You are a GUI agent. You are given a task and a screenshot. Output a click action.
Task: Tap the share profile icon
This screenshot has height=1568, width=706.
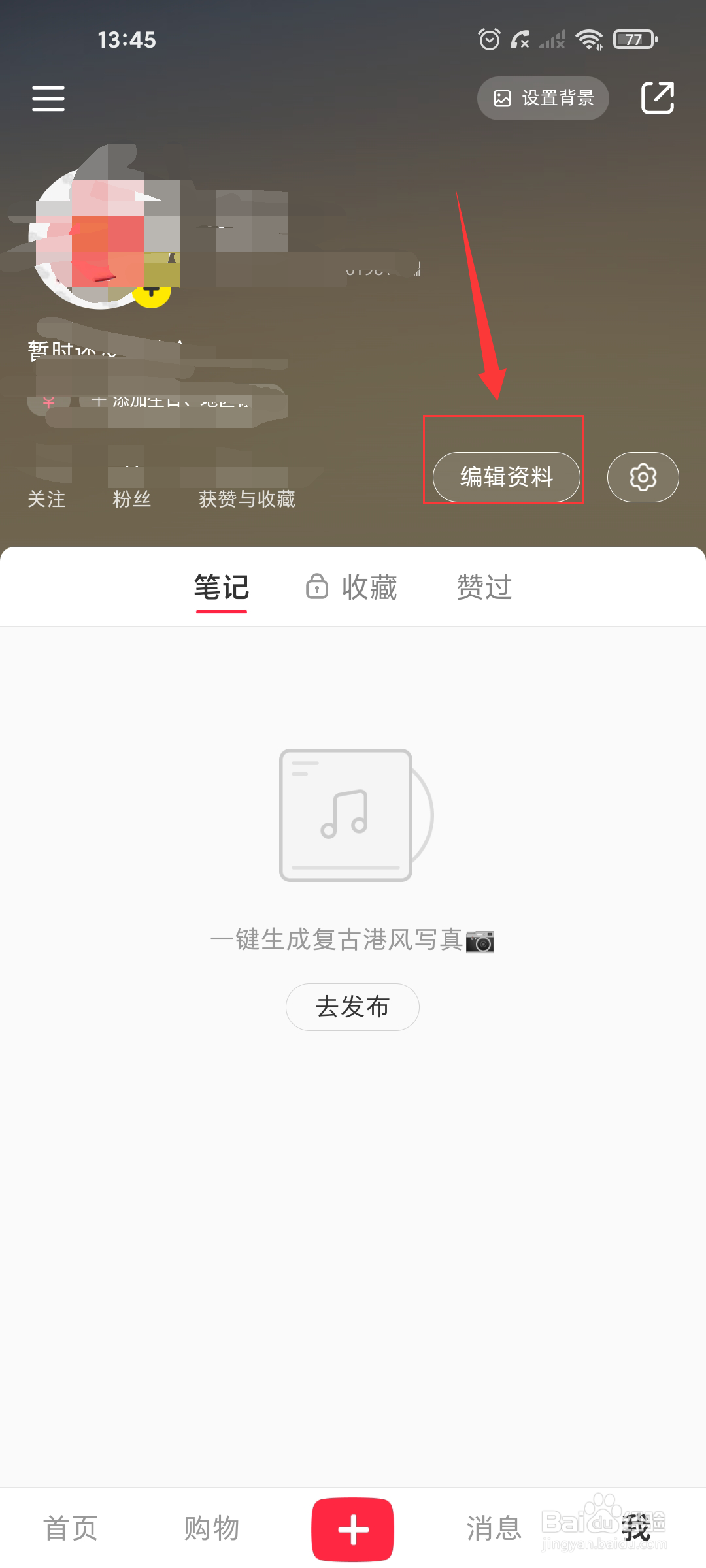pos(658,98)
